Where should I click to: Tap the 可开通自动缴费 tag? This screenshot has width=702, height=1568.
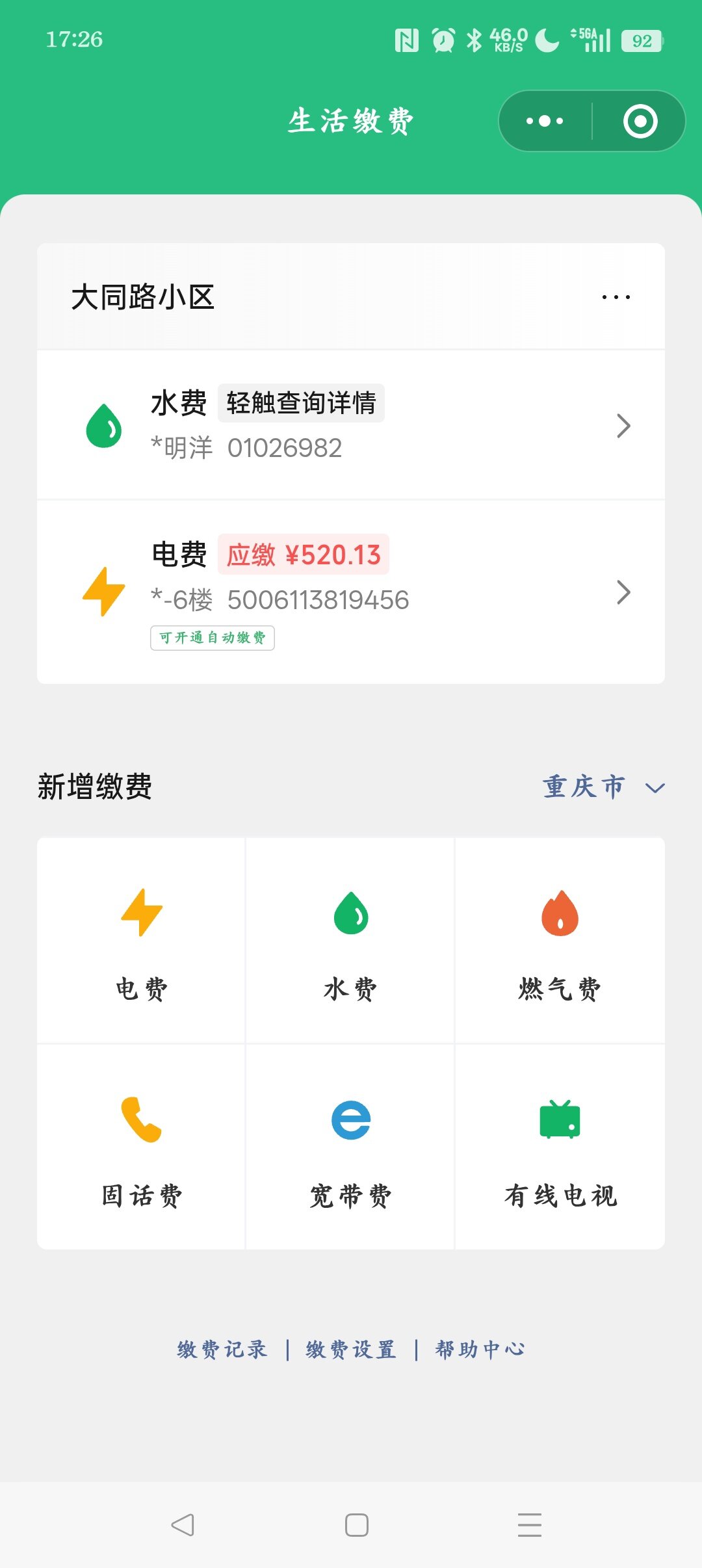pyautogui.click(x=213, y=638)
